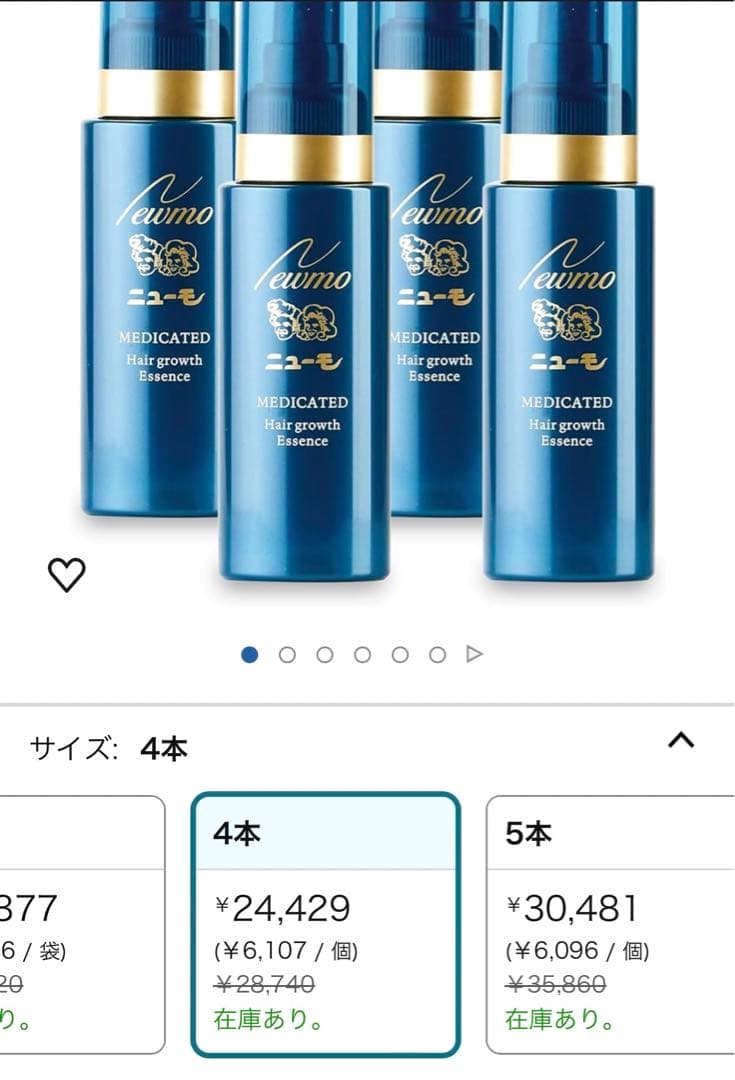The width and height of the screenshot is (735, 1080).
Task: Add item to favorites with the heart icon
Action: pos(68,573)
